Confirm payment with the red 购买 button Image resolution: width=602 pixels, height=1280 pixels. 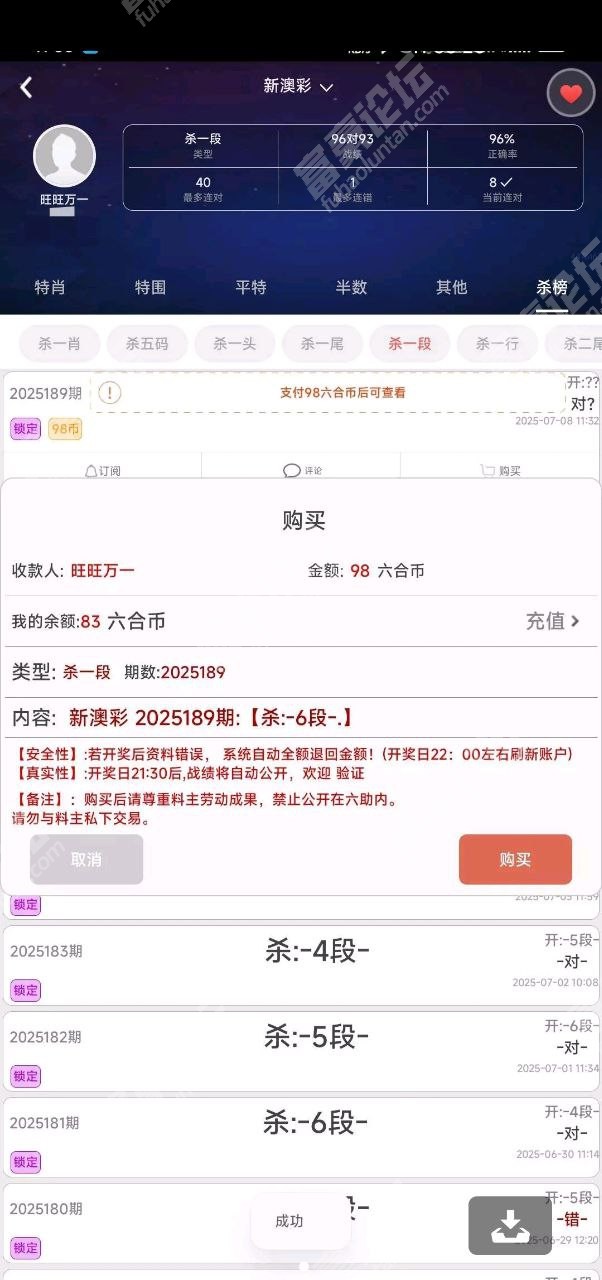point(515,859)
